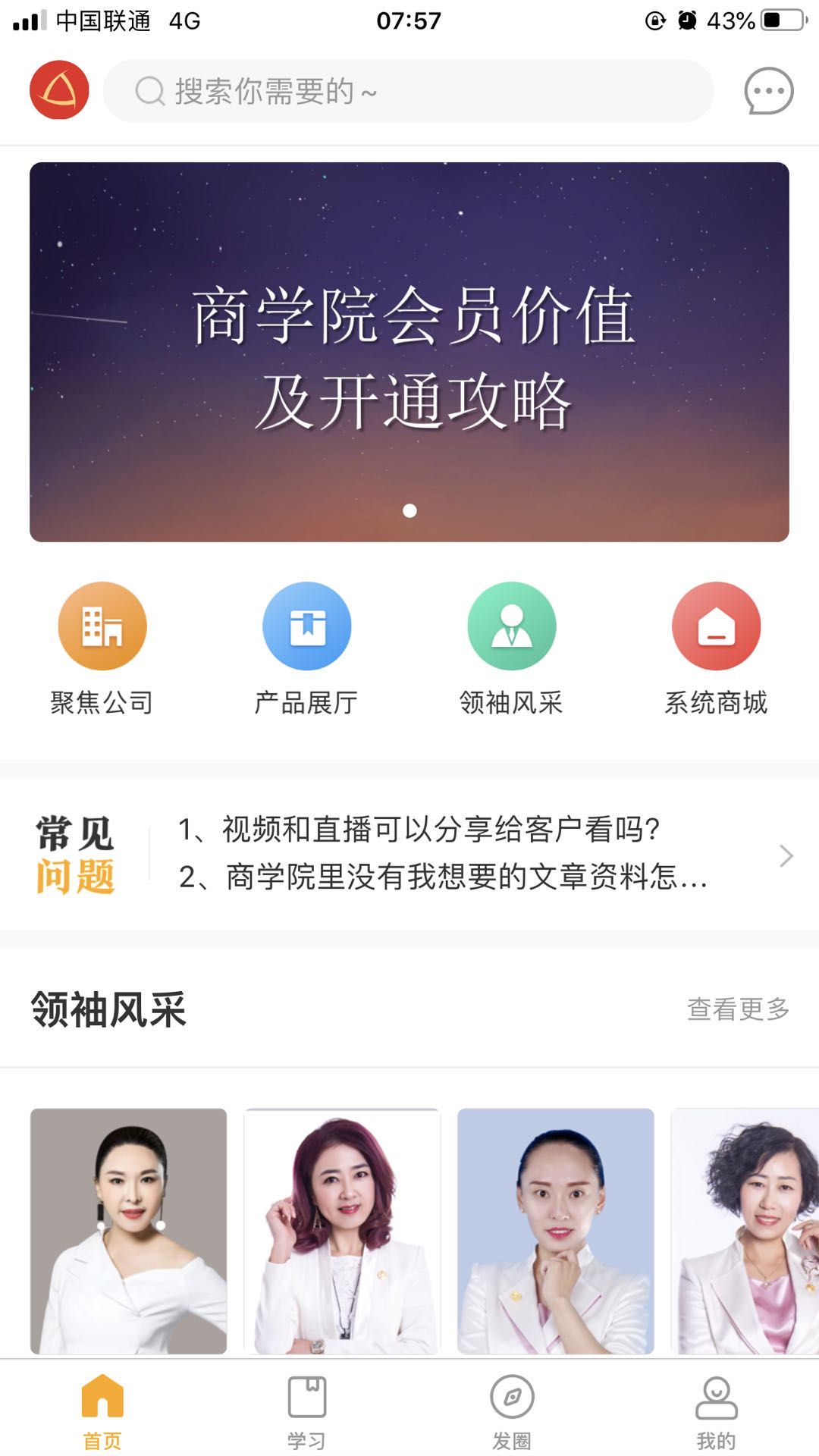Open the messages chat bubble icon

[768, 92]
